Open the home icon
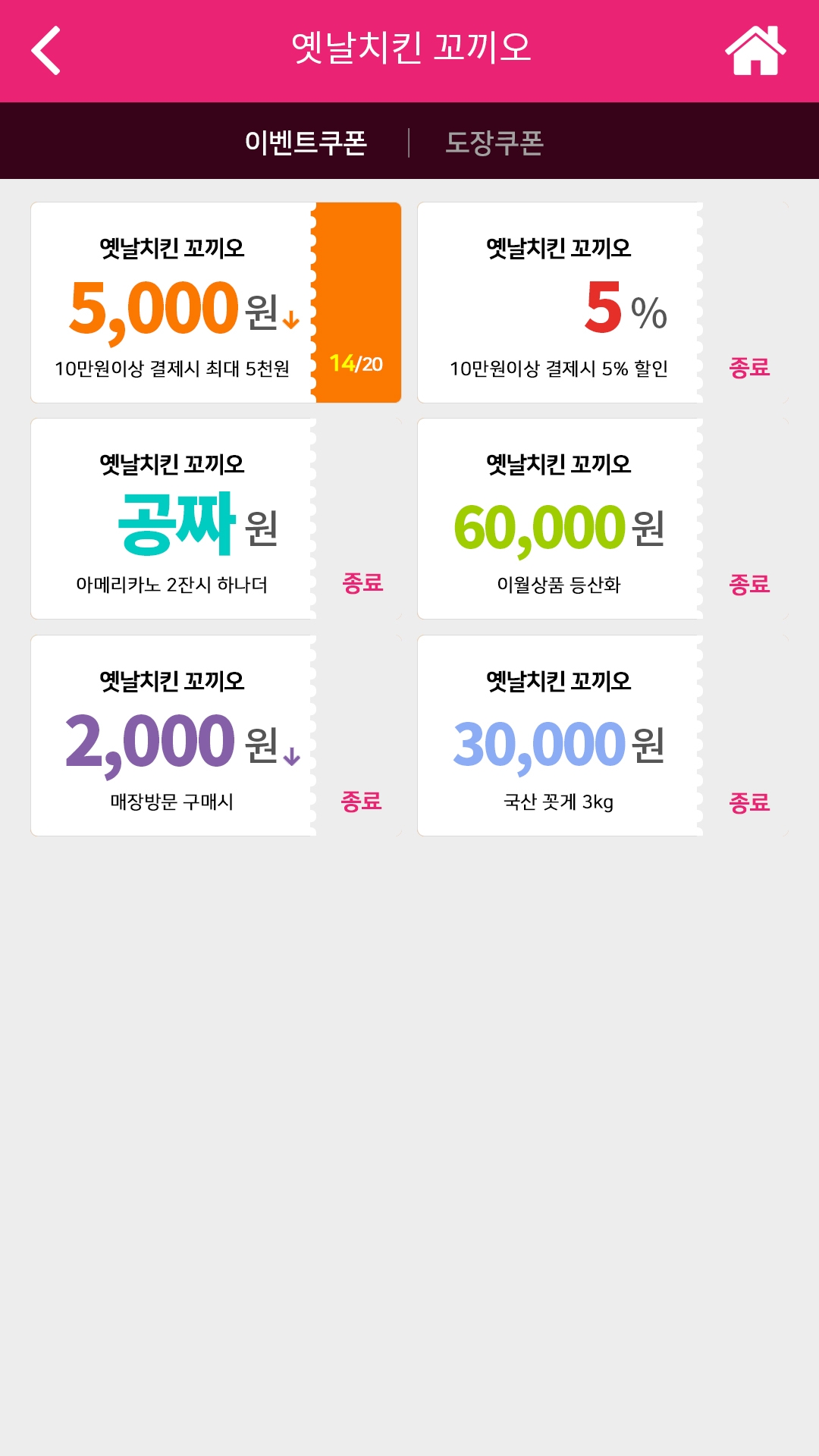 (755, 51)
